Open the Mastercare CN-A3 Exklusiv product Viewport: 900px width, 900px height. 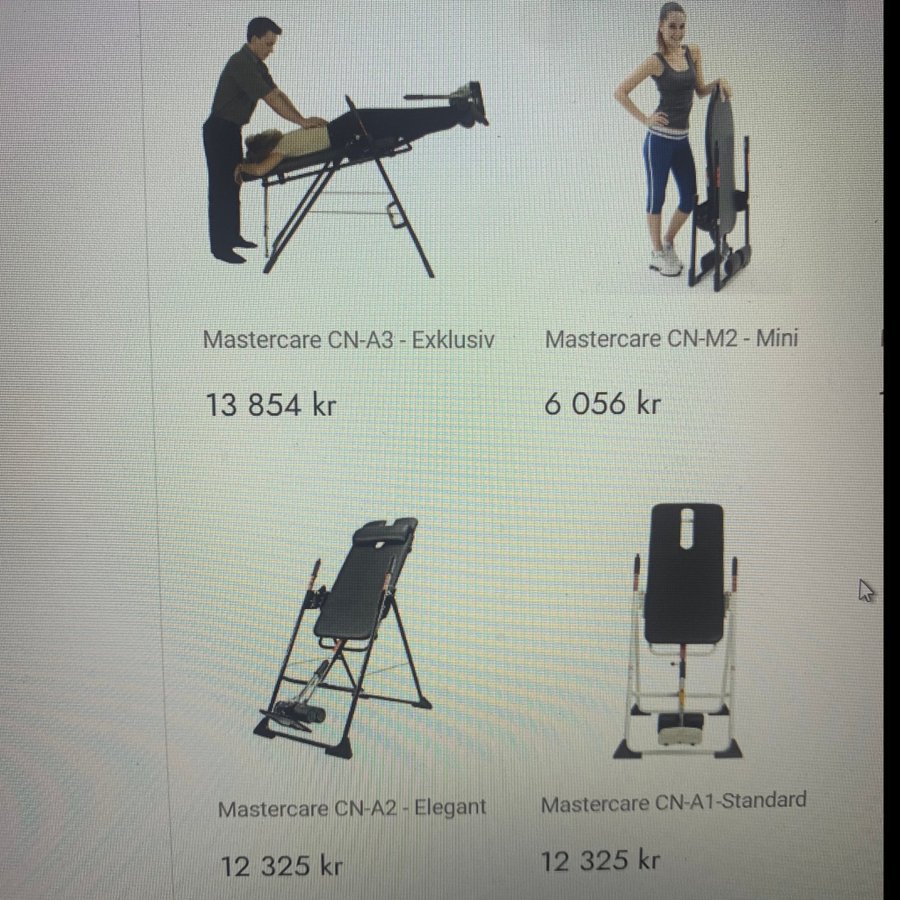pos(348,339)
